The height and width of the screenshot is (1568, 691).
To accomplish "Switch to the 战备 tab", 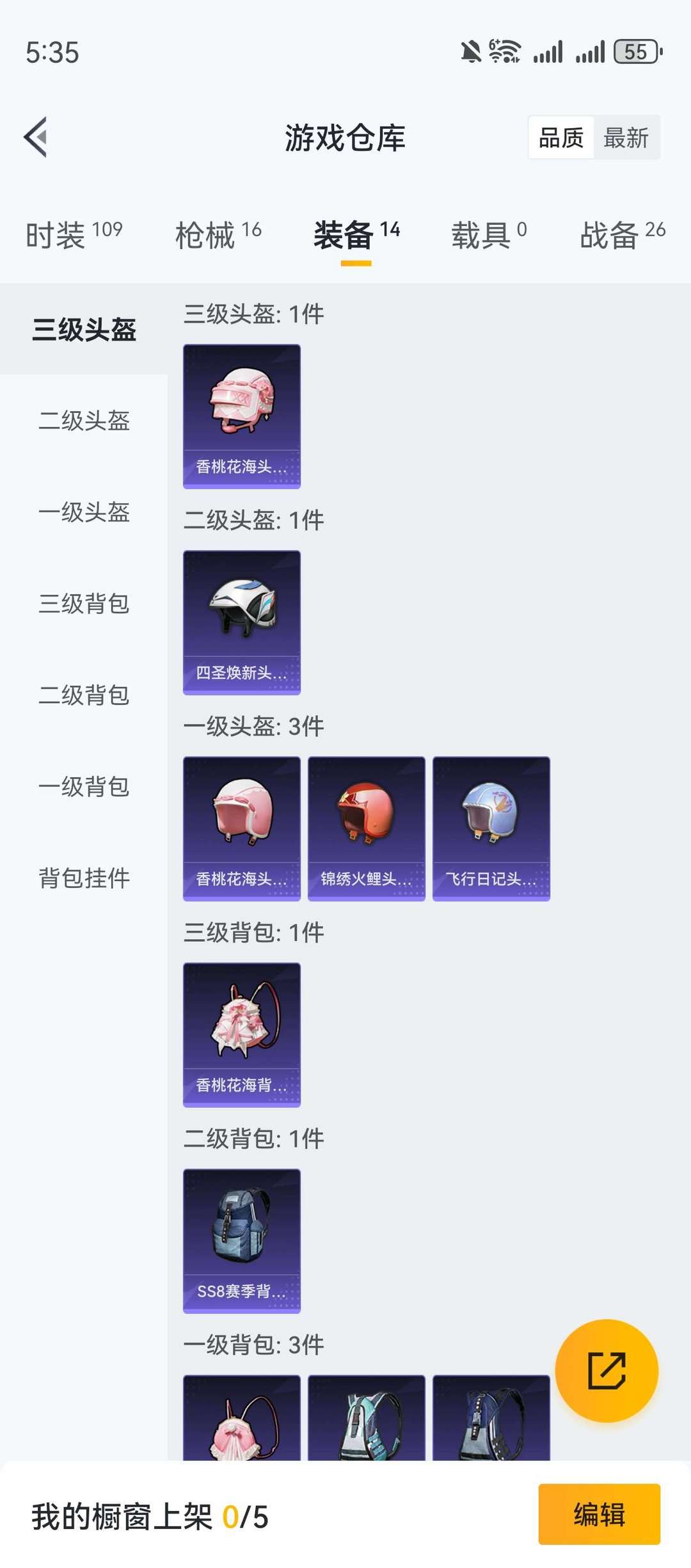I will [x=622, y=235].
